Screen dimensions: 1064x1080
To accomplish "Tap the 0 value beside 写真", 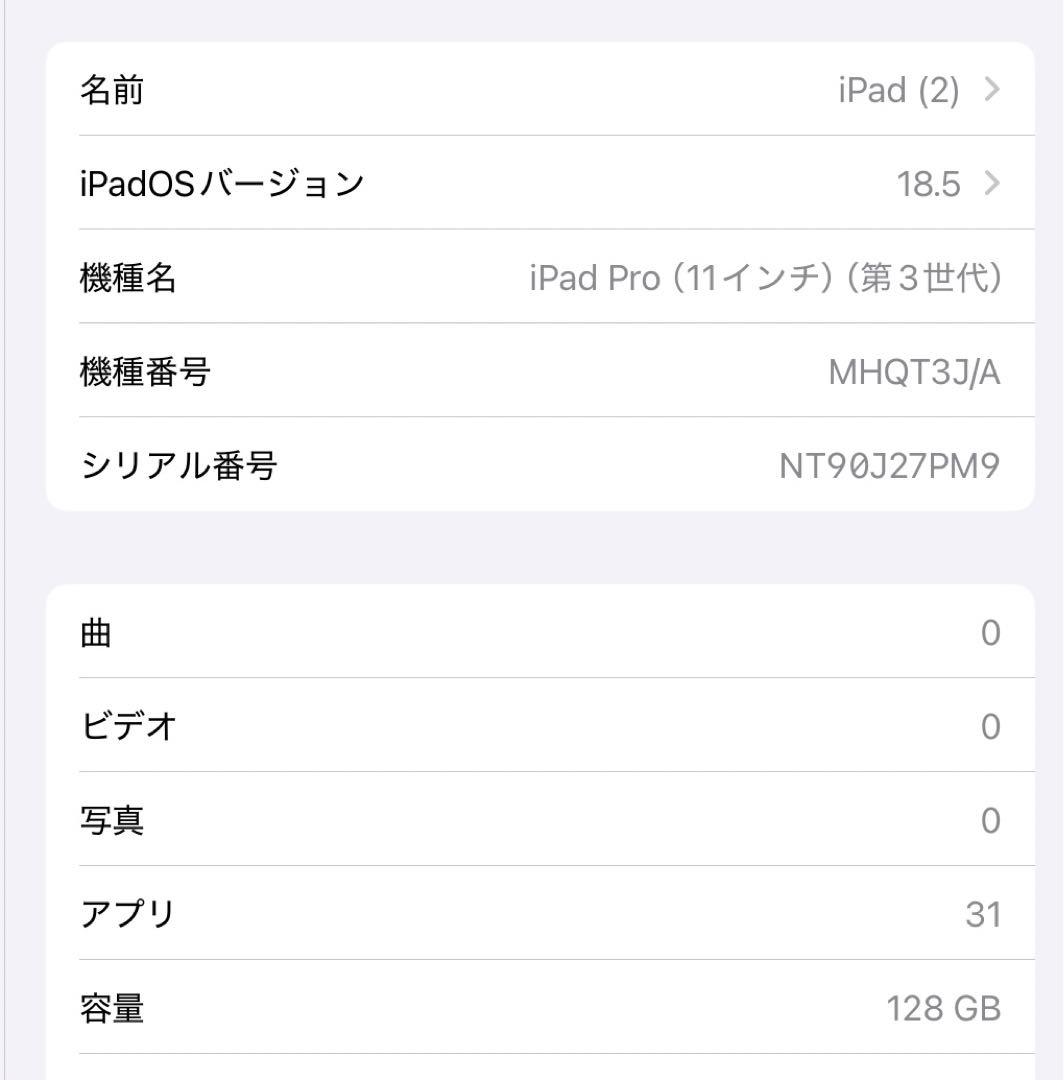I will point(991,820).
